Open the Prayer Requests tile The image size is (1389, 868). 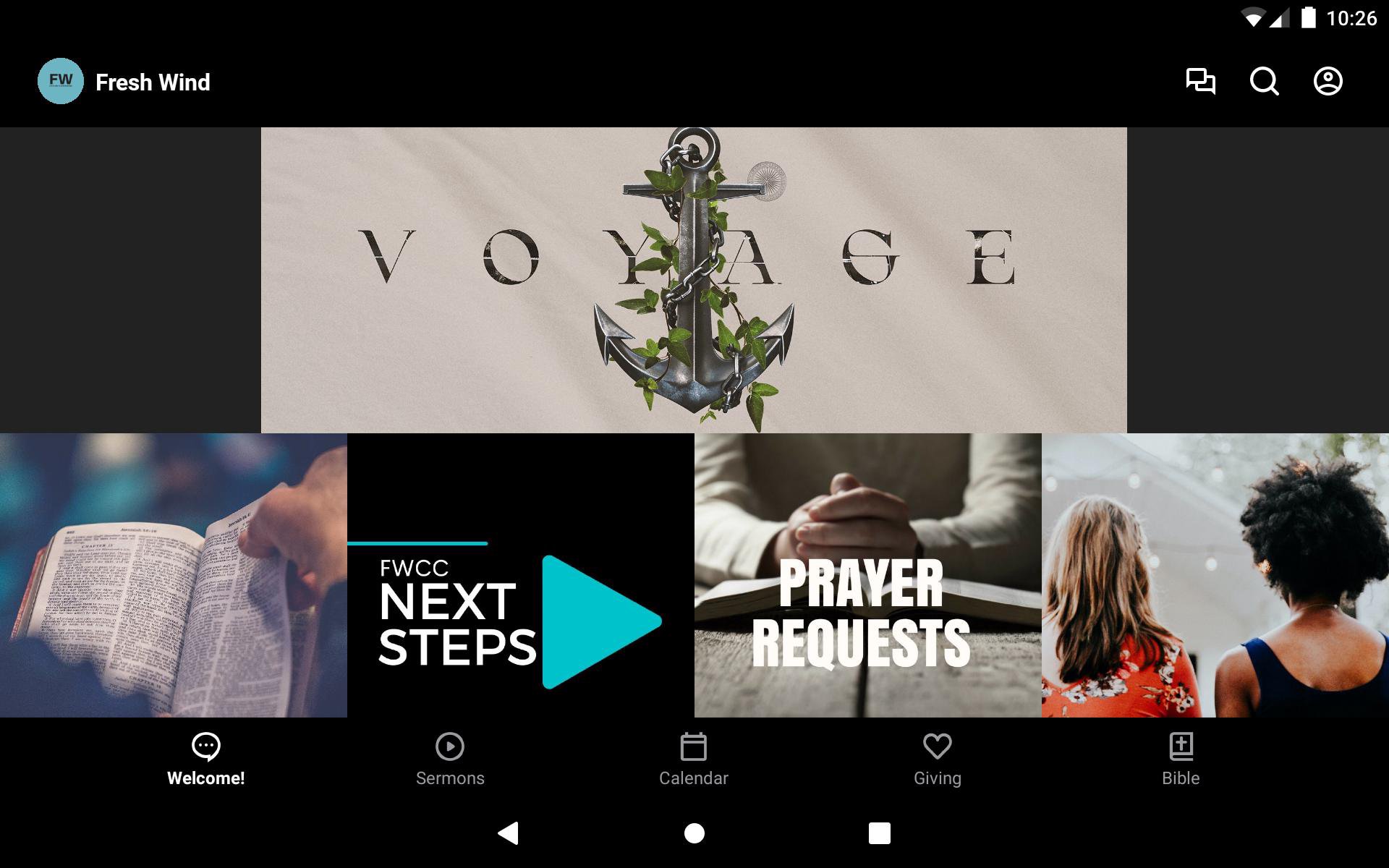868,575
